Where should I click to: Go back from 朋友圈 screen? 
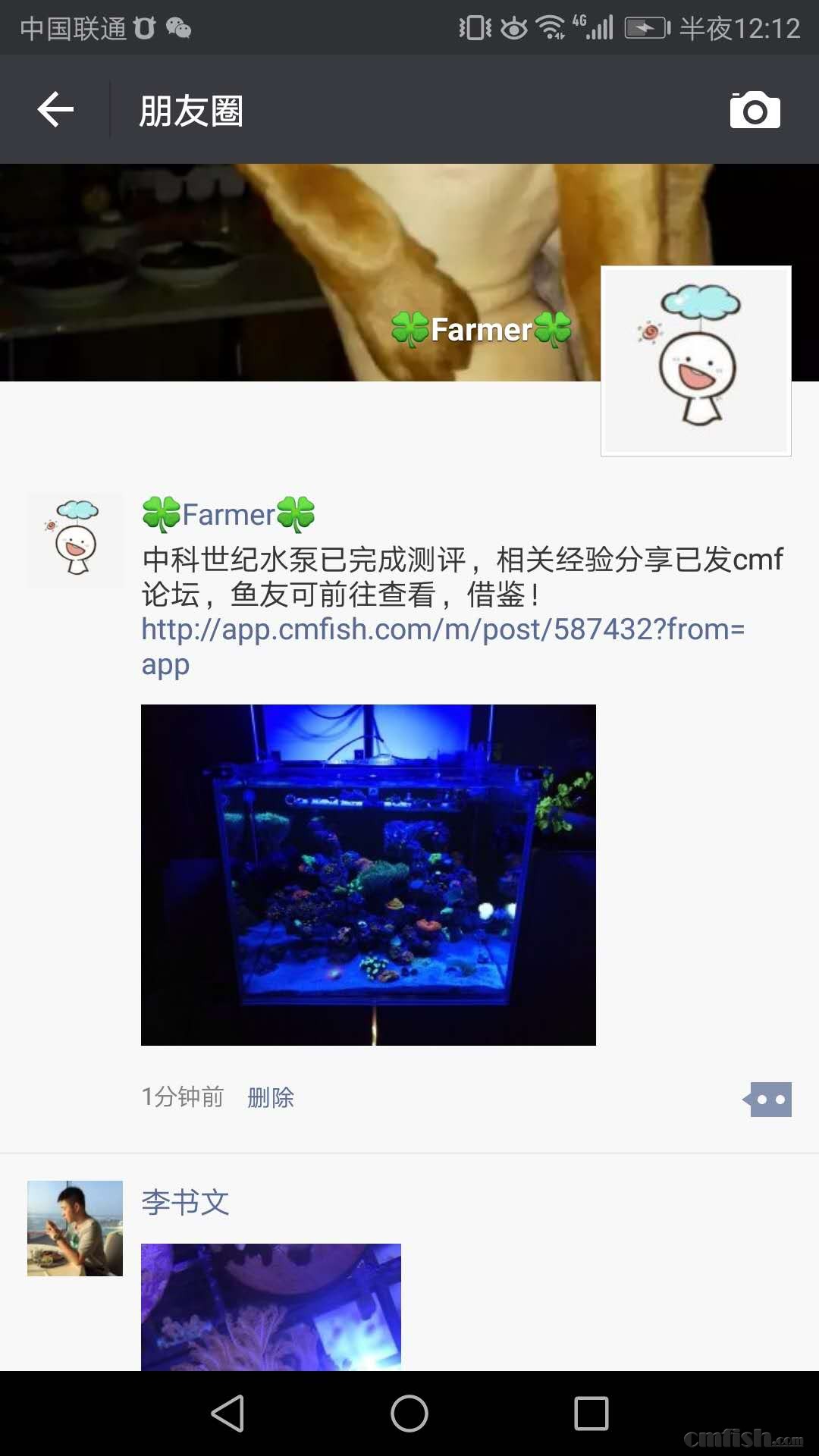(x=55, y=110)
